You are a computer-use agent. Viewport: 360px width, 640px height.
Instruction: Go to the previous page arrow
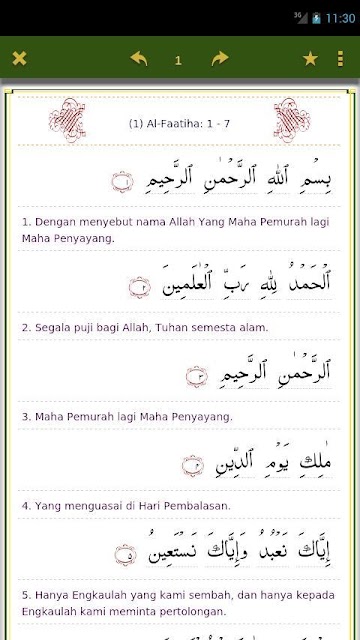(139, 59)
